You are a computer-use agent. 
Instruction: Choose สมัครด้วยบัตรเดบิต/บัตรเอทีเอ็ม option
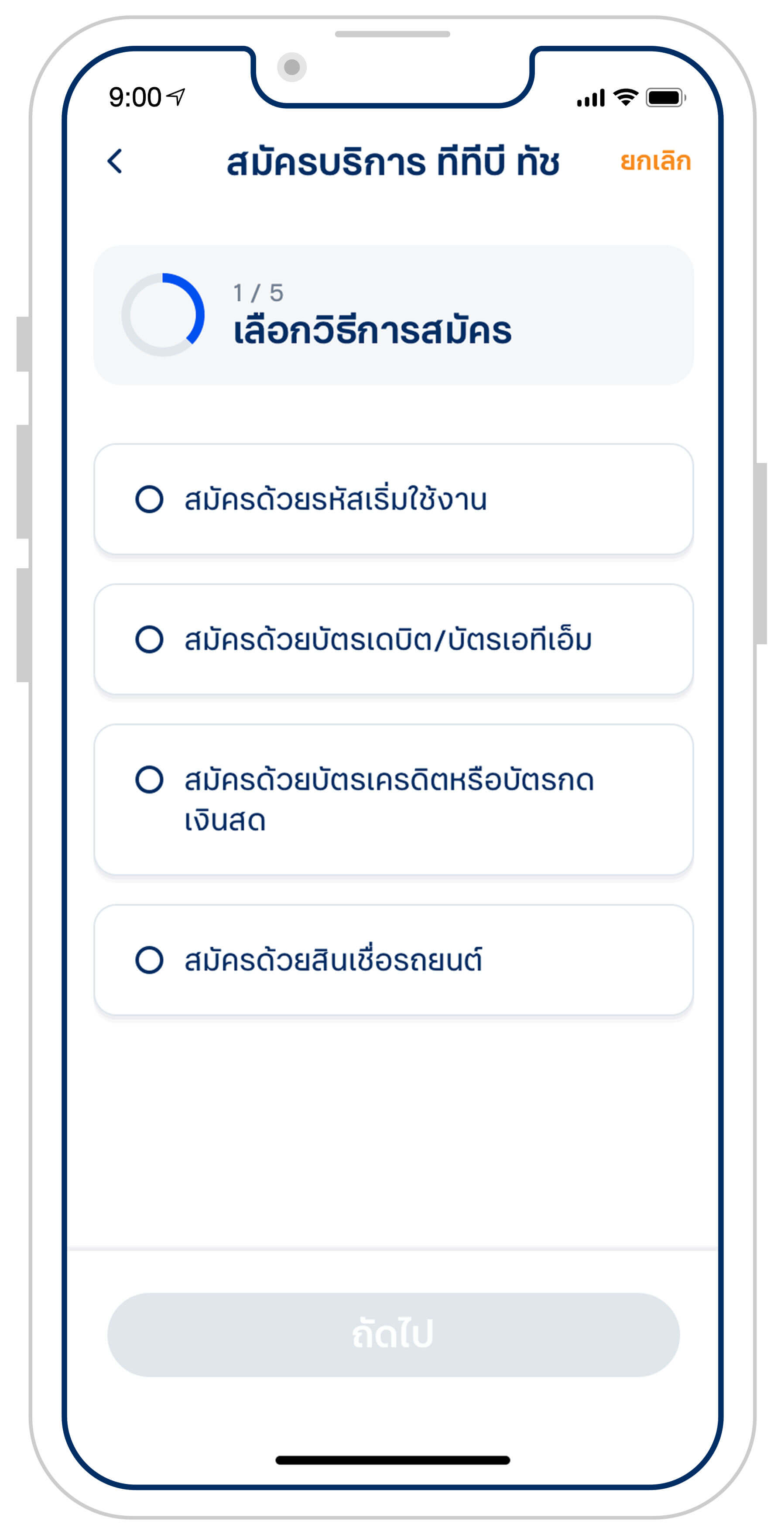click(393, 639)
